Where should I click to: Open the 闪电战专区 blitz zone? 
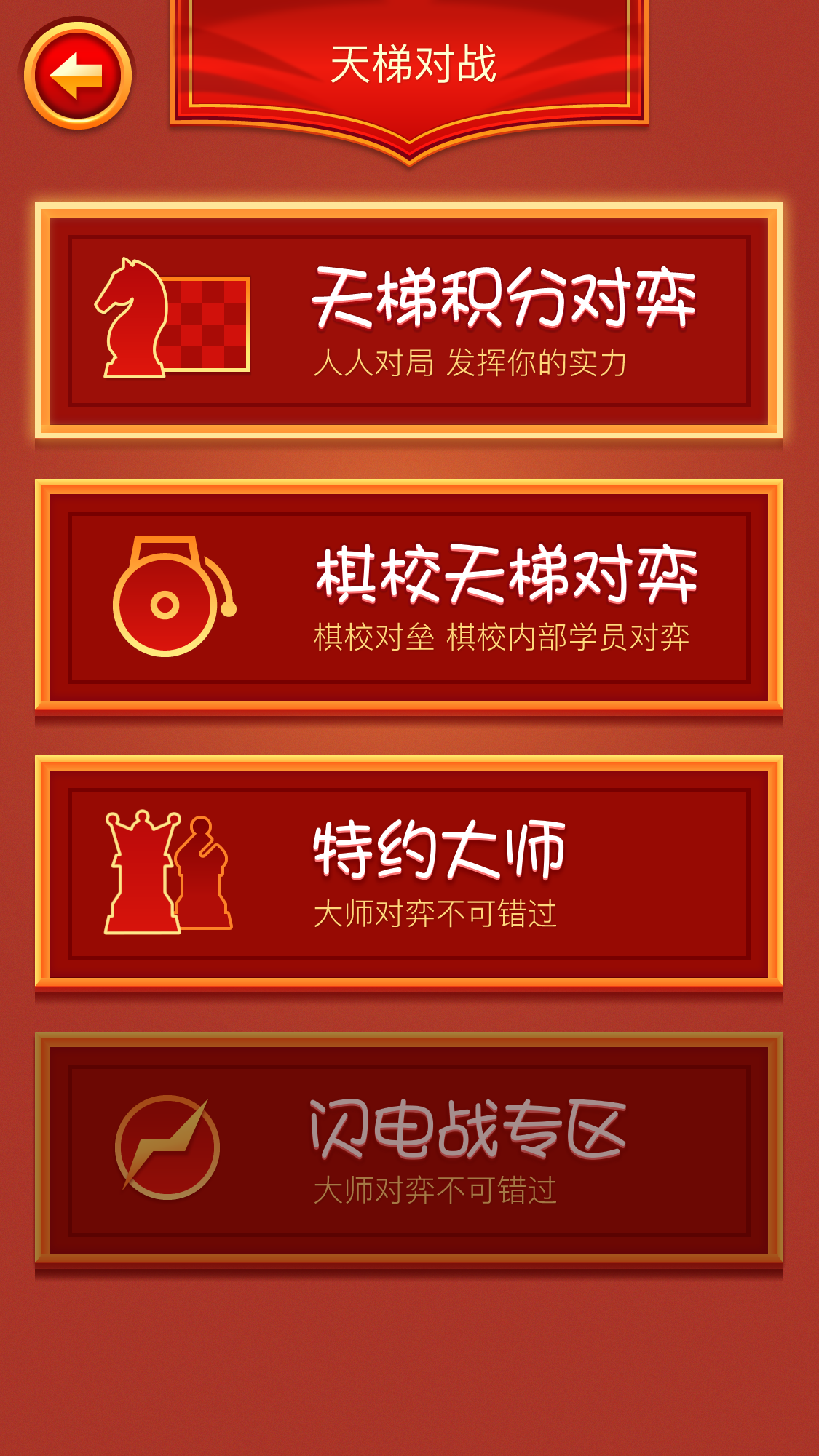(408, 1150)
